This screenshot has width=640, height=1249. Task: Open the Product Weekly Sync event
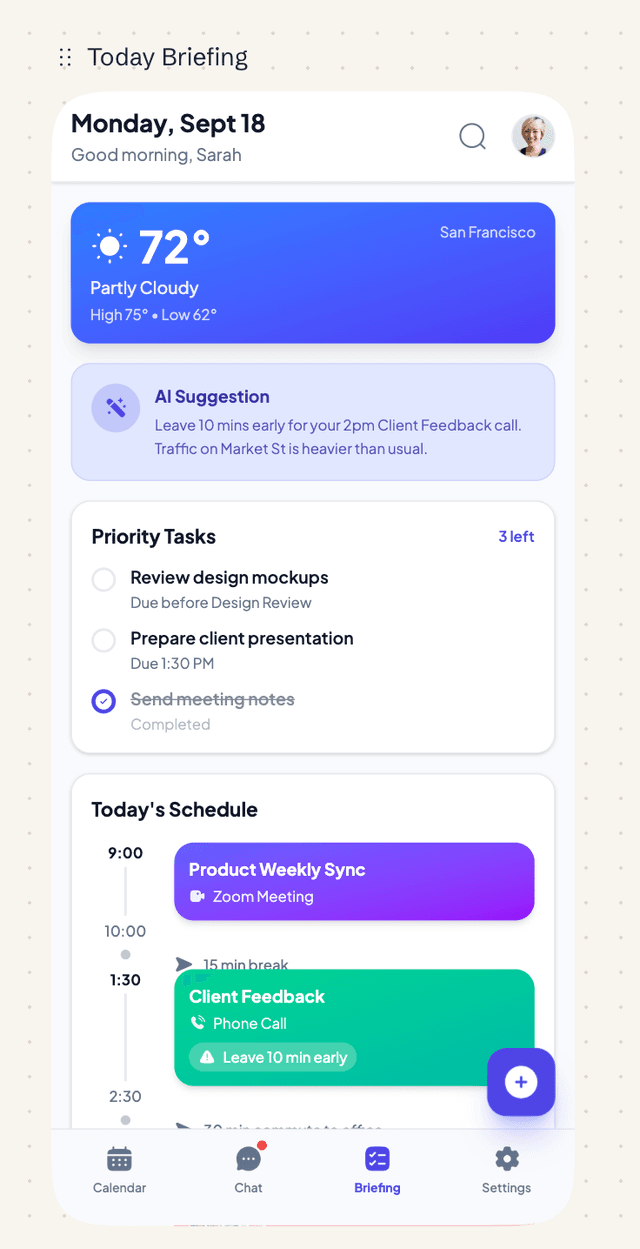tap(354, 881)
